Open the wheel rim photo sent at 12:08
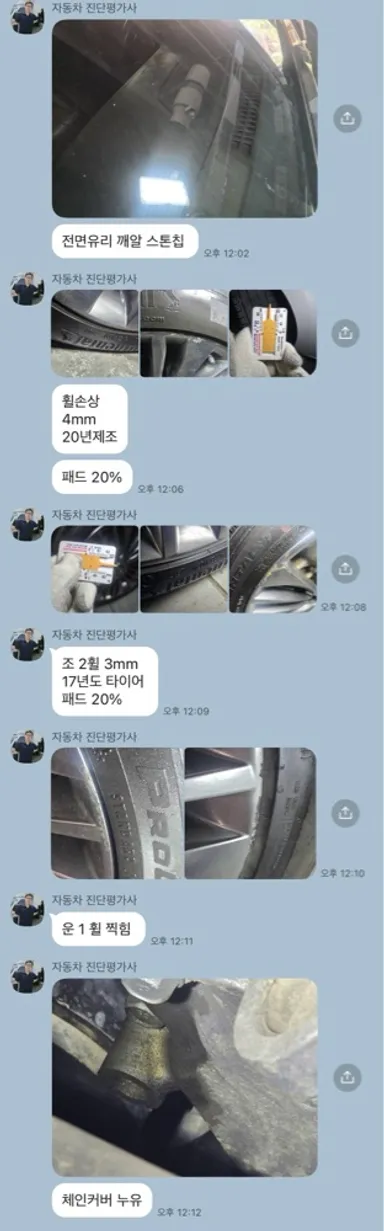Screen dimensions: 384x1231 pos(273,569)
